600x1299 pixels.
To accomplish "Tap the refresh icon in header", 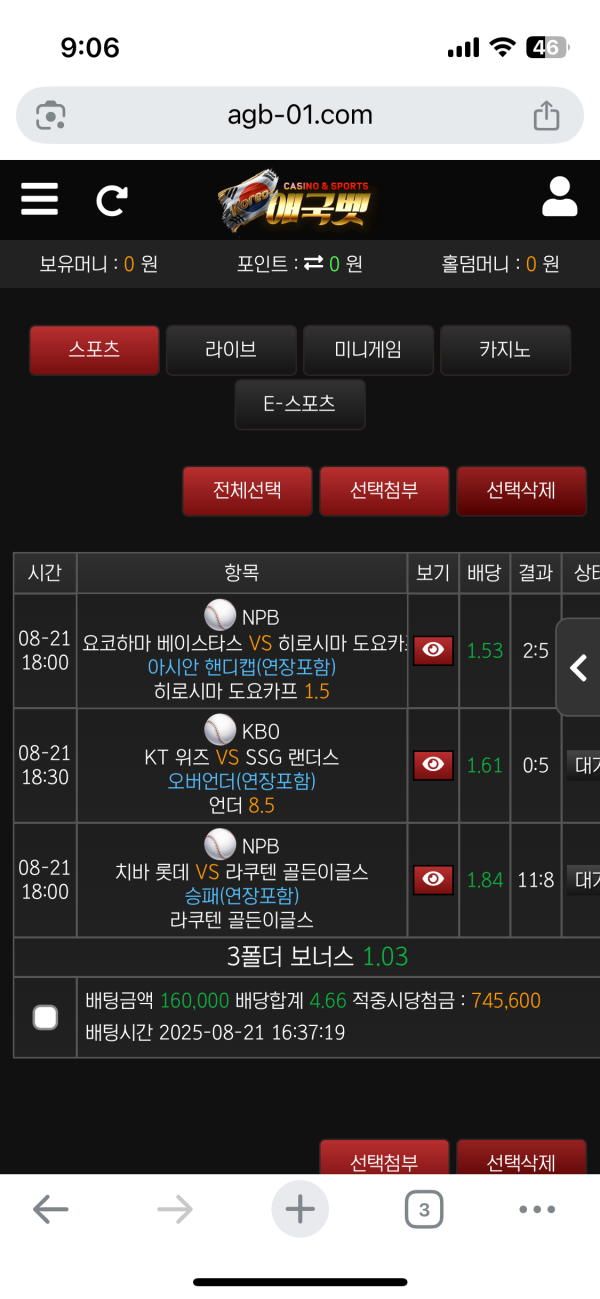I will (x=111, y=200).
